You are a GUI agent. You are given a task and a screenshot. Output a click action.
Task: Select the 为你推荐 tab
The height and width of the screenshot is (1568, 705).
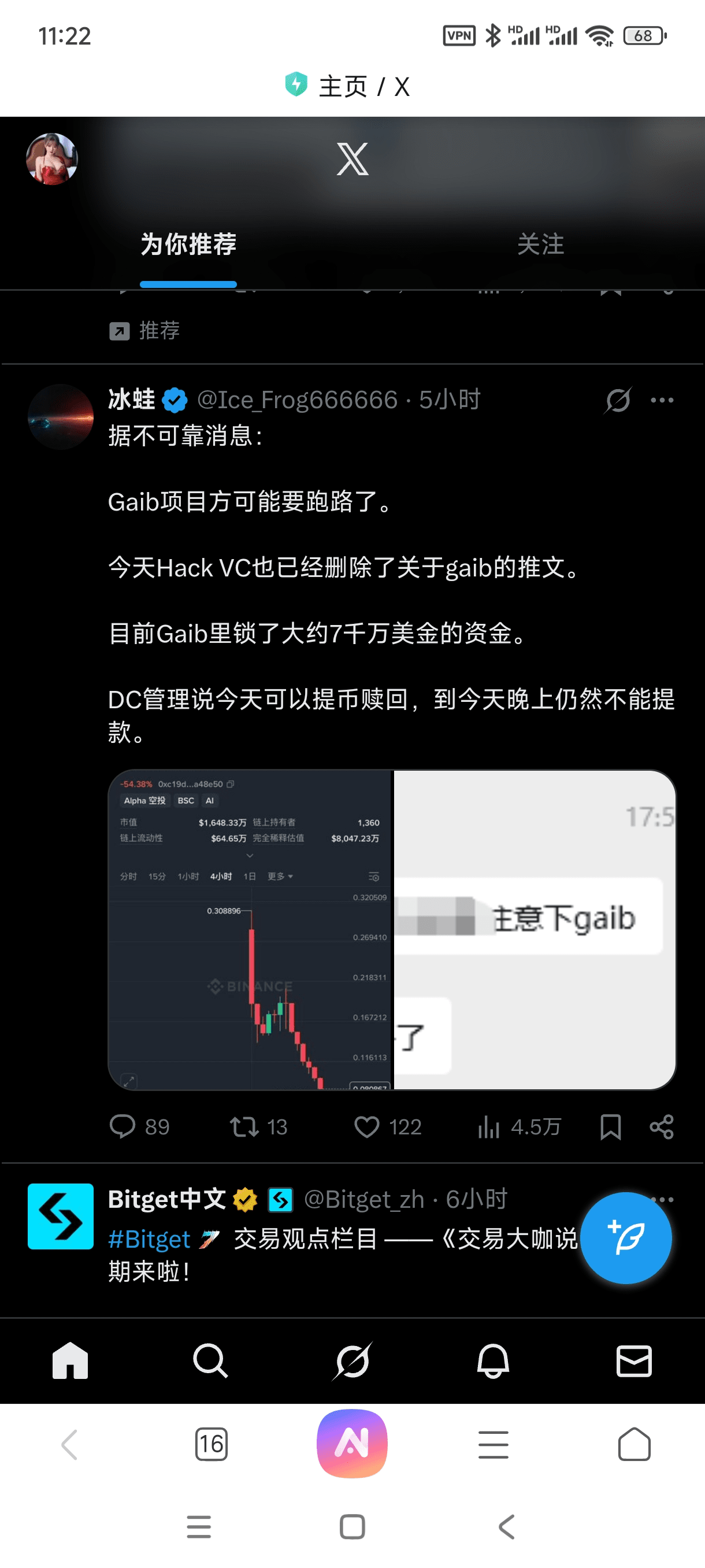pyautogui.click(x=188, y=245)
